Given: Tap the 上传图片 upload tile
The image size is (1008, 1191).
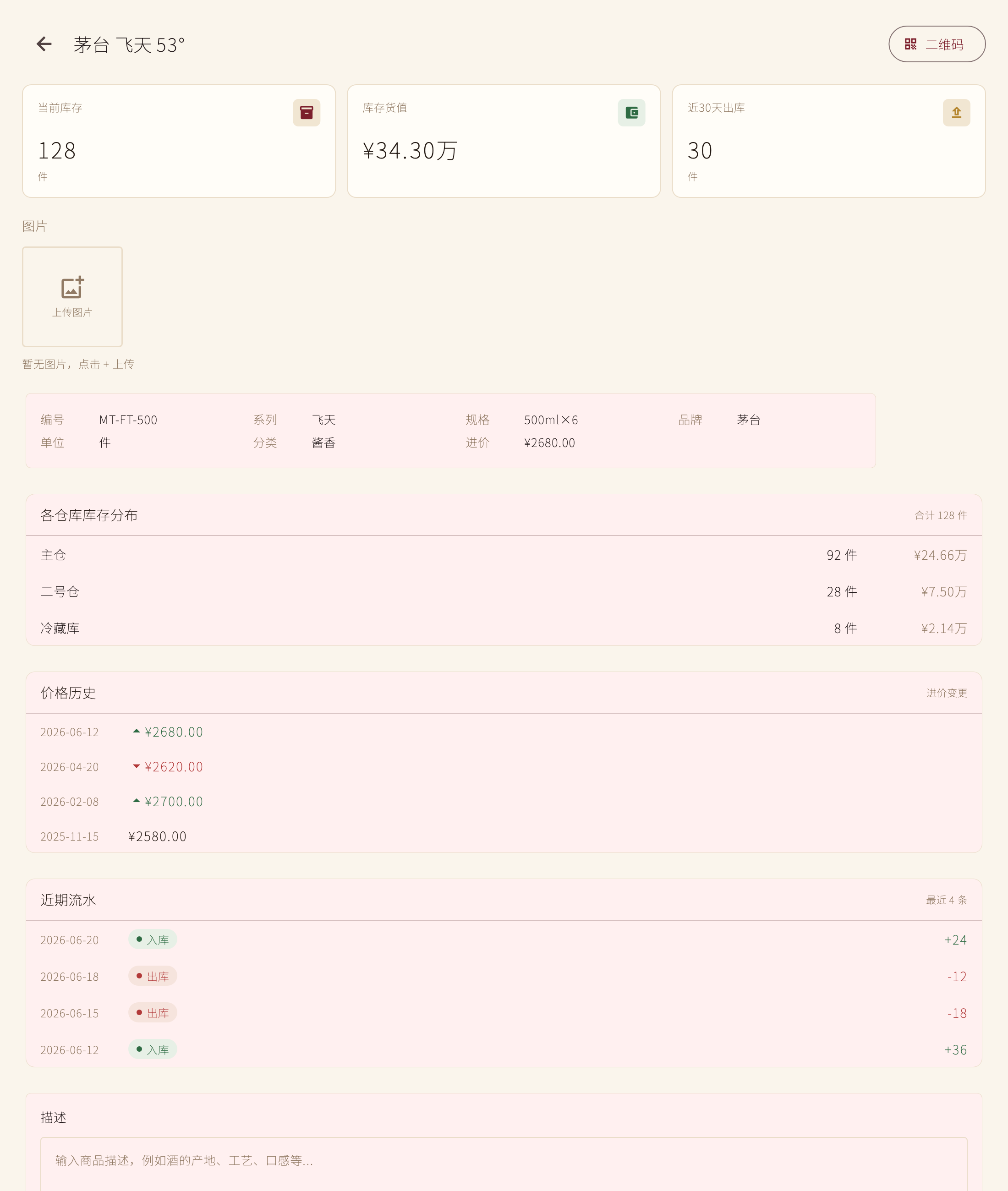Looking at the screenshot, I should [72, 296].
